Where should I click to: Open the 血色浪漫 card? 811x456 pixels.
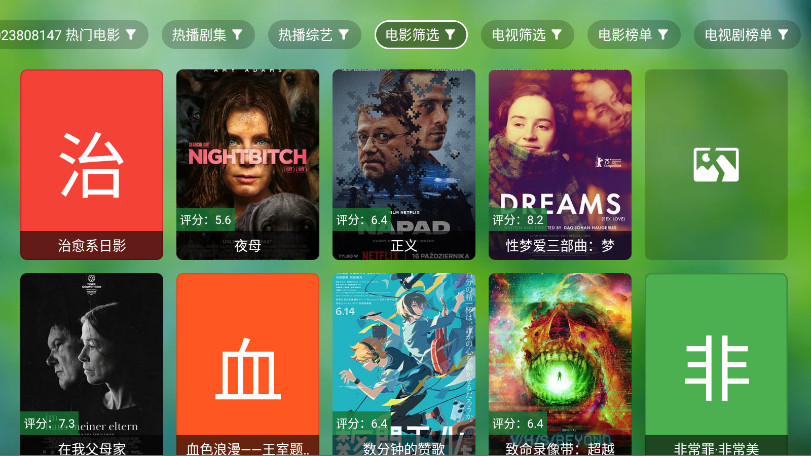(247, 364)
